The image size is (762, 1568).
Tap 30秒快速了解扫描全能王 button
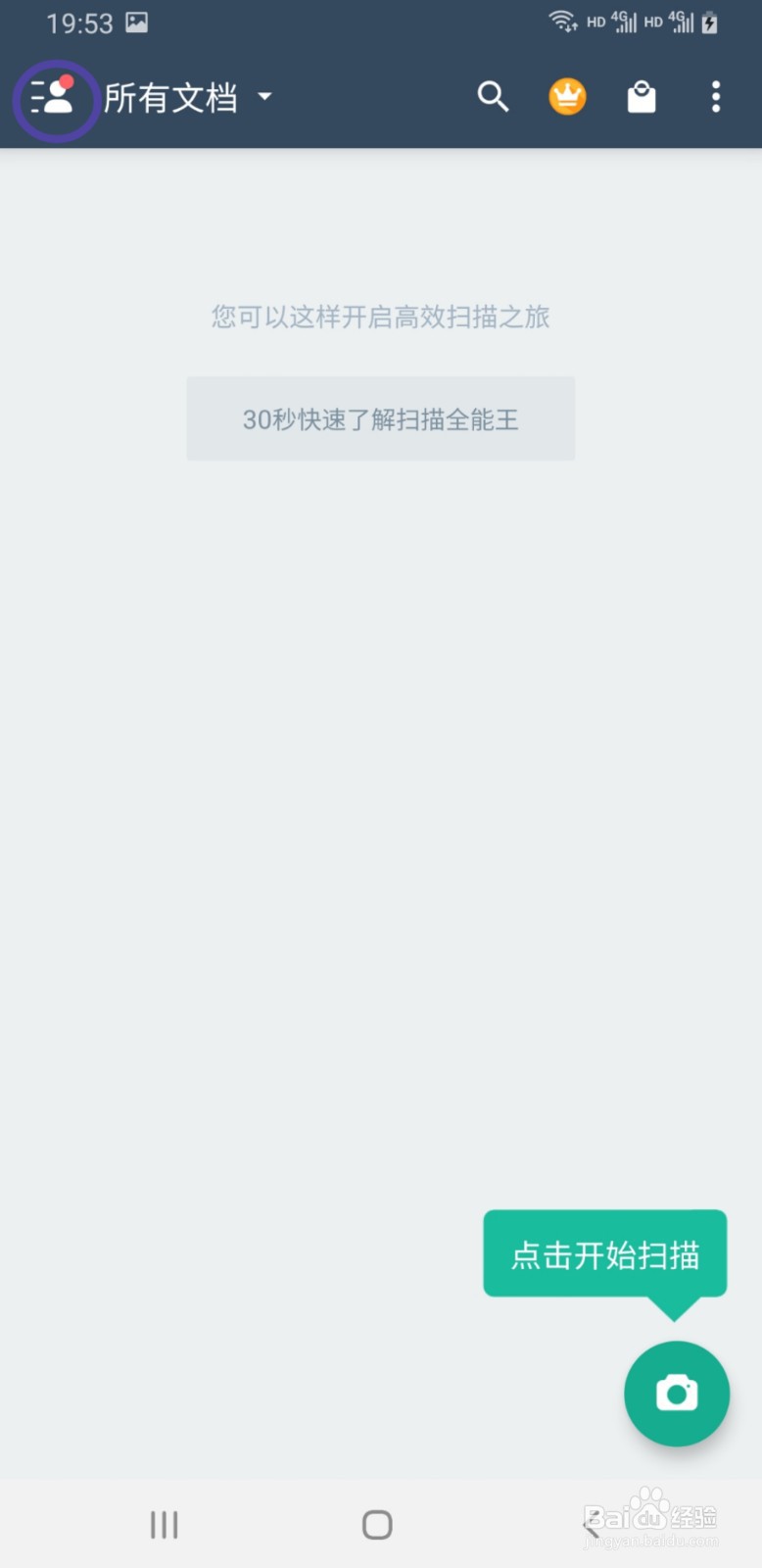[x=380, y=418]
